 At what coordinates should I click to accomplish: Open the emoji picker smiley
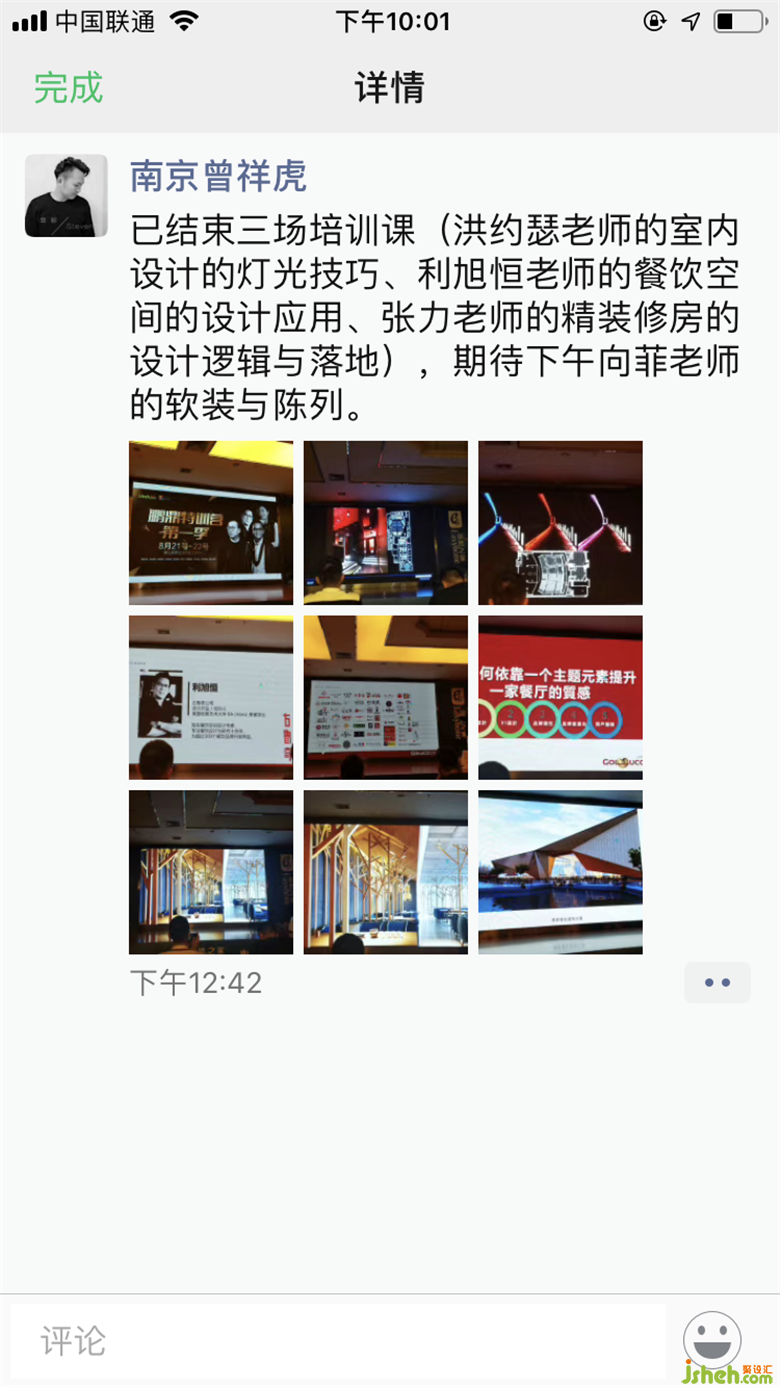[712, 1339]
